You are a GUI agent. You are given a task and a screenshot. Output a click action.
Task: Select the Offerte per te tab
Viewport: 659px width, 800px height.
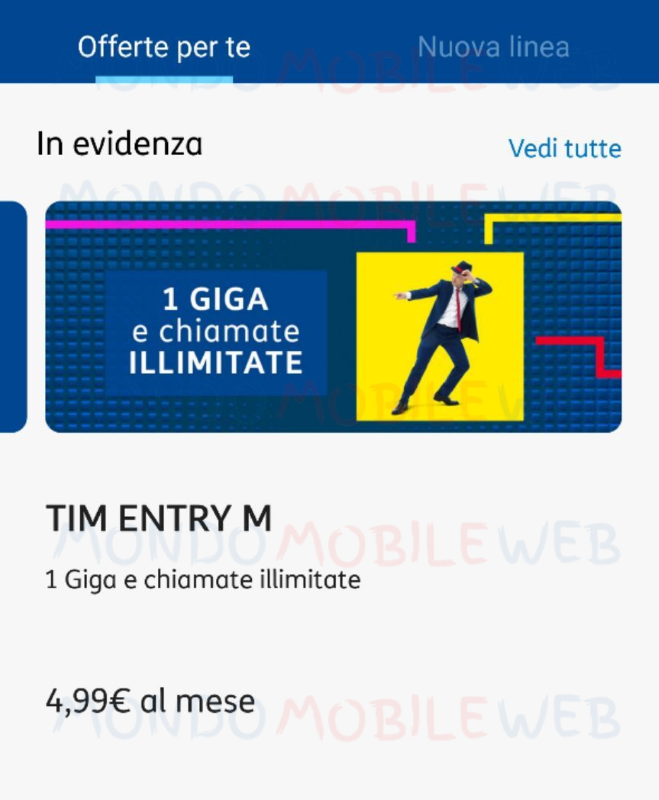[x=164, y=47]
